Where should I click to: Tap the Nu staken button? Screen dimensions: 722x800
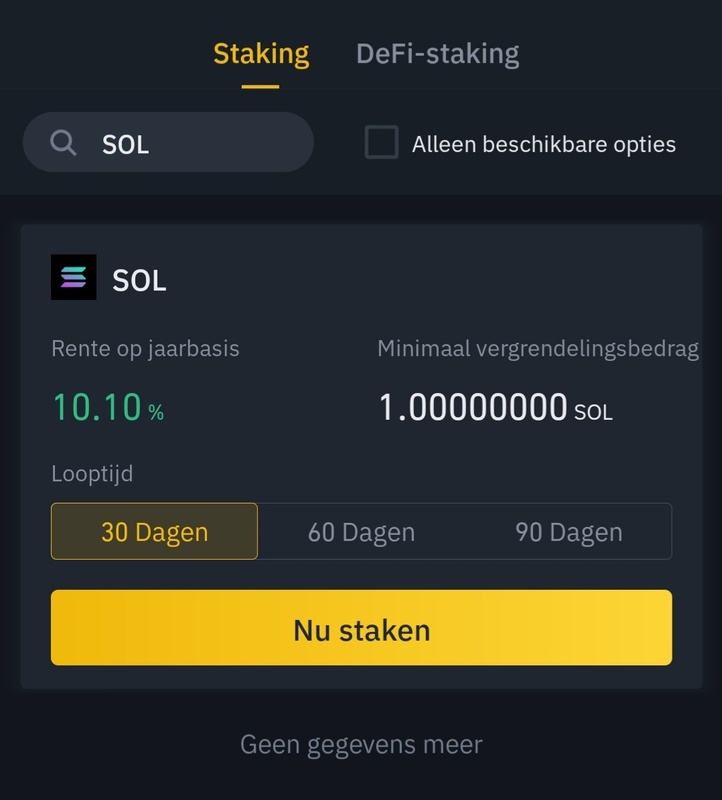coord(361,628)
